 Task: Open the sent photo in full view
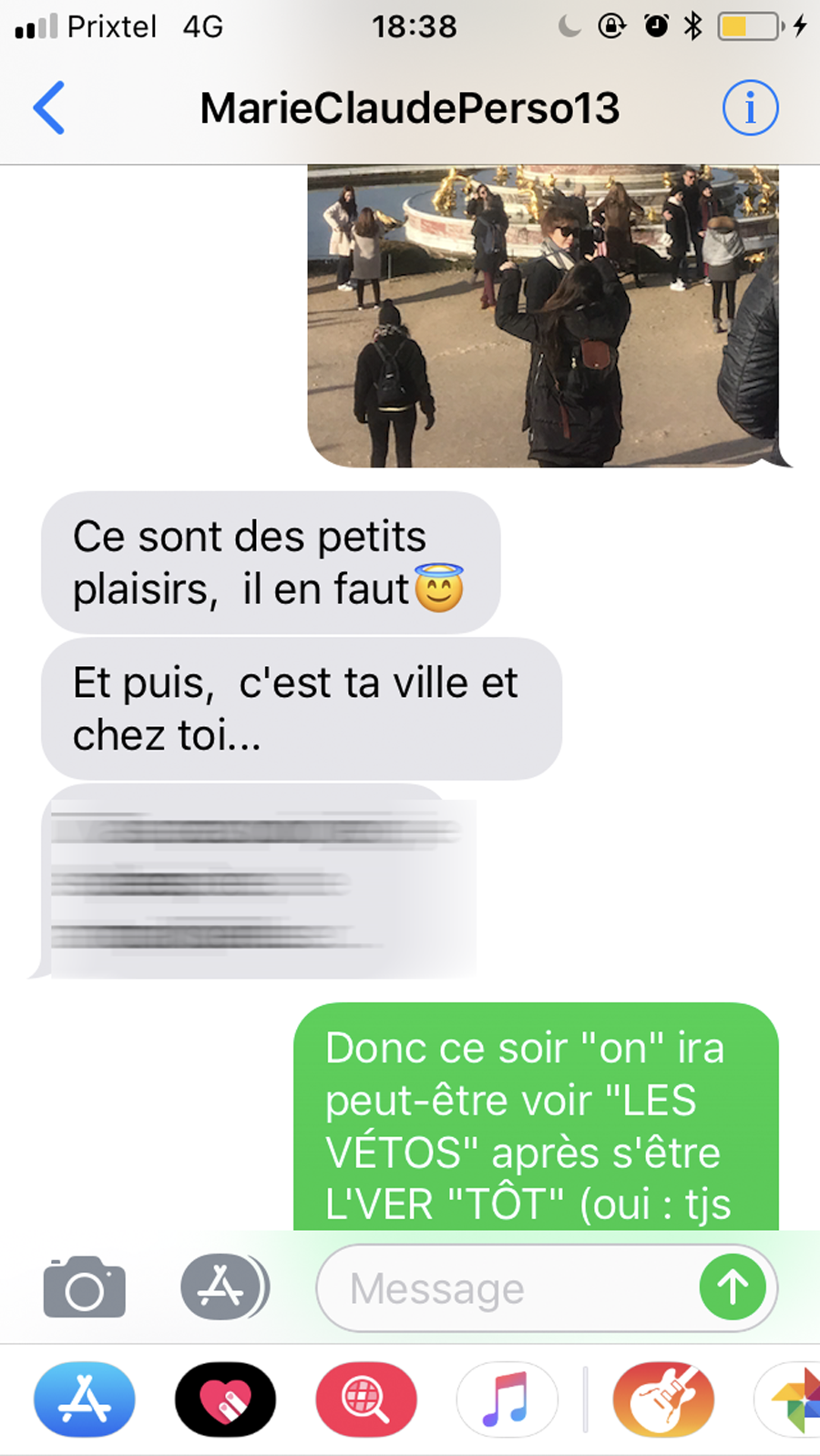543,315
